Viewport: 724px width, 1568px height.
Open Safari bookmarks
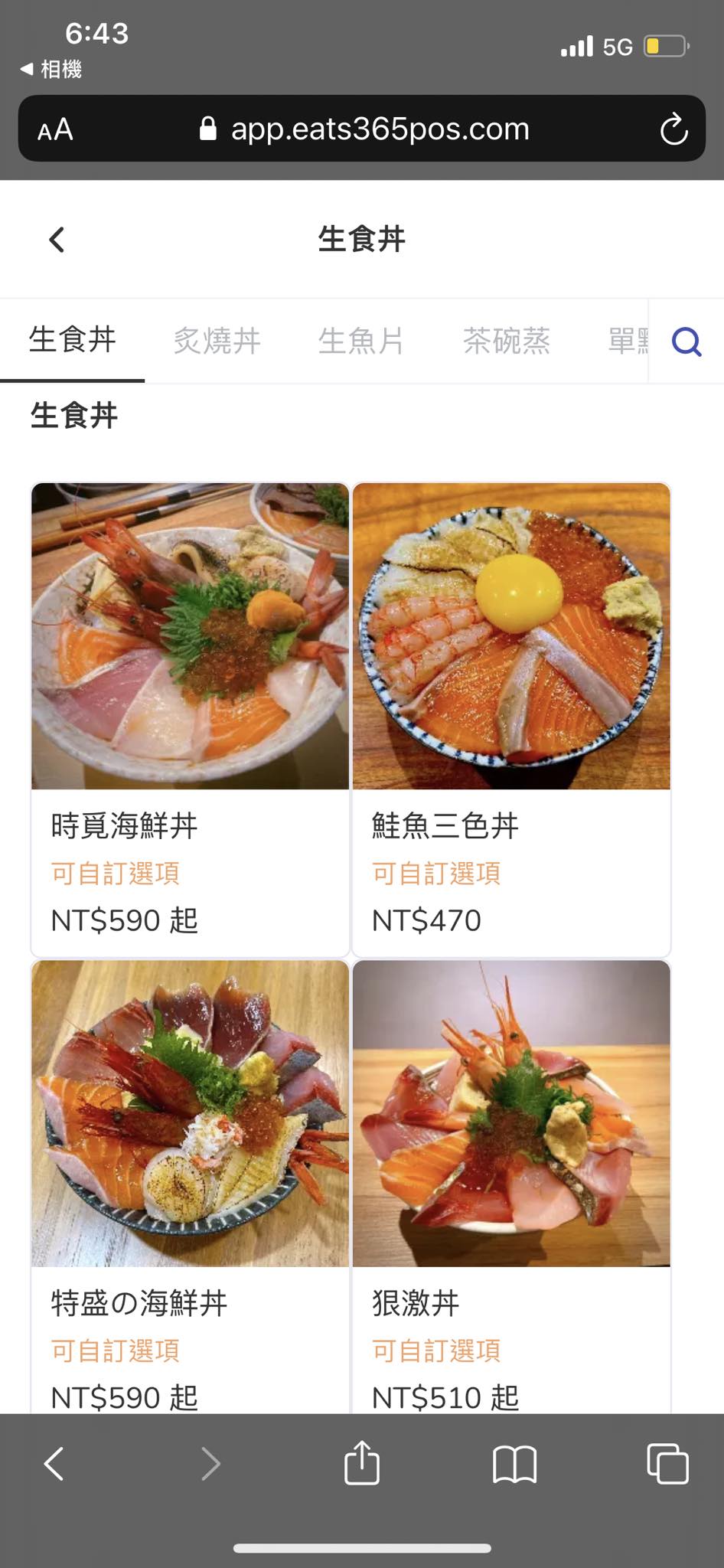click(514, 1464)
